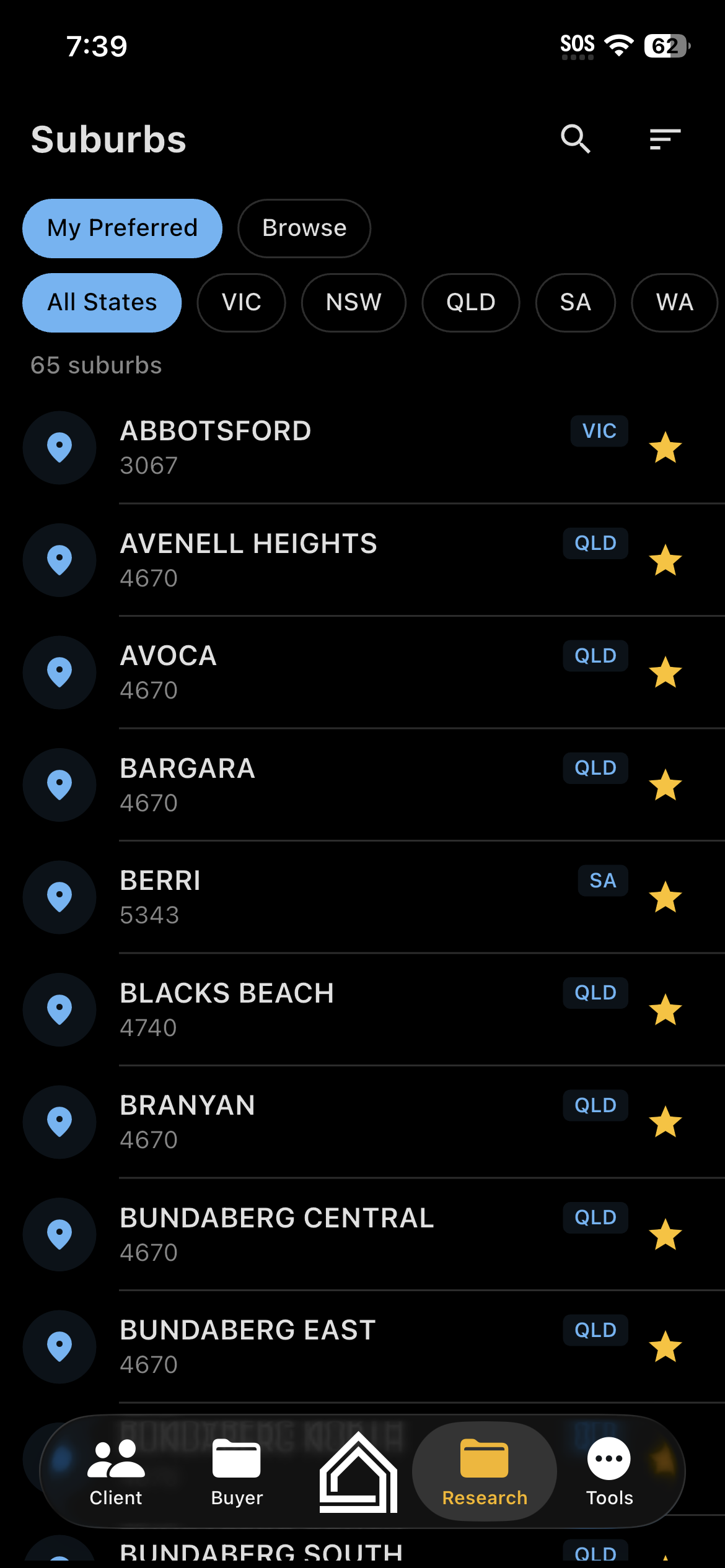
Task: Switch to the Buyer tab
Action: (x=237, y=1473)
